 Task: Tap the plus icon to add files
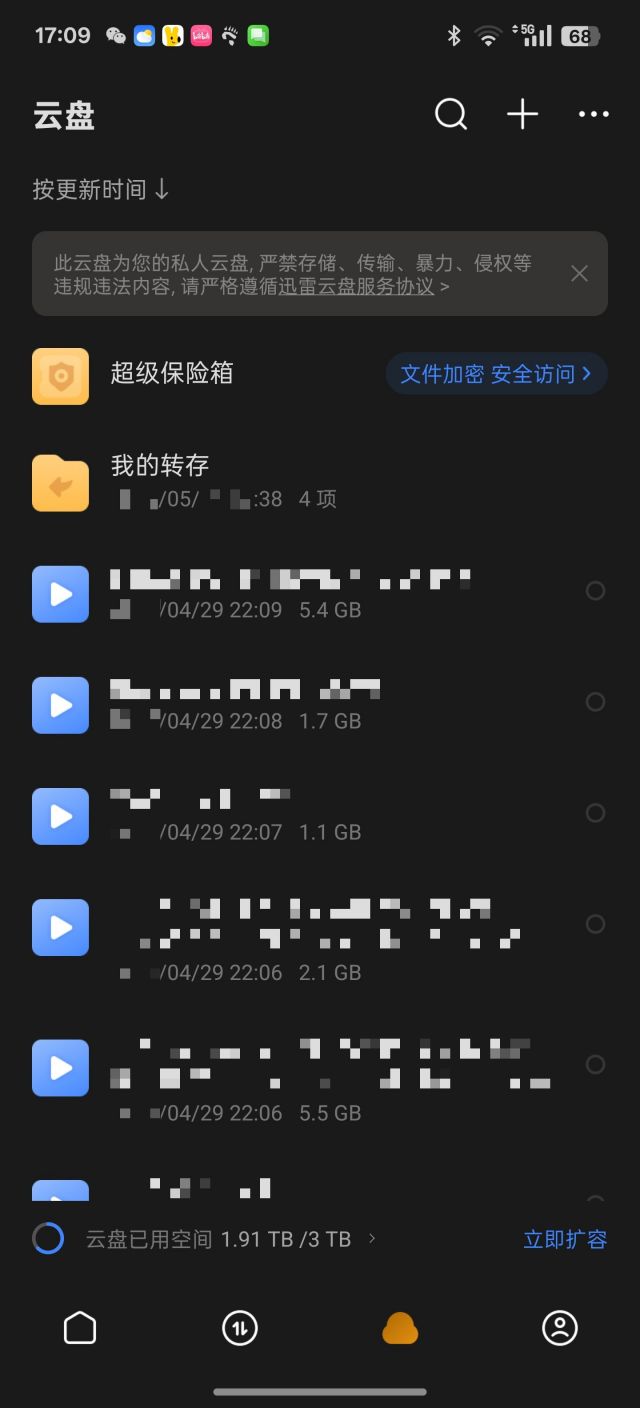click(x=522, y=115)
